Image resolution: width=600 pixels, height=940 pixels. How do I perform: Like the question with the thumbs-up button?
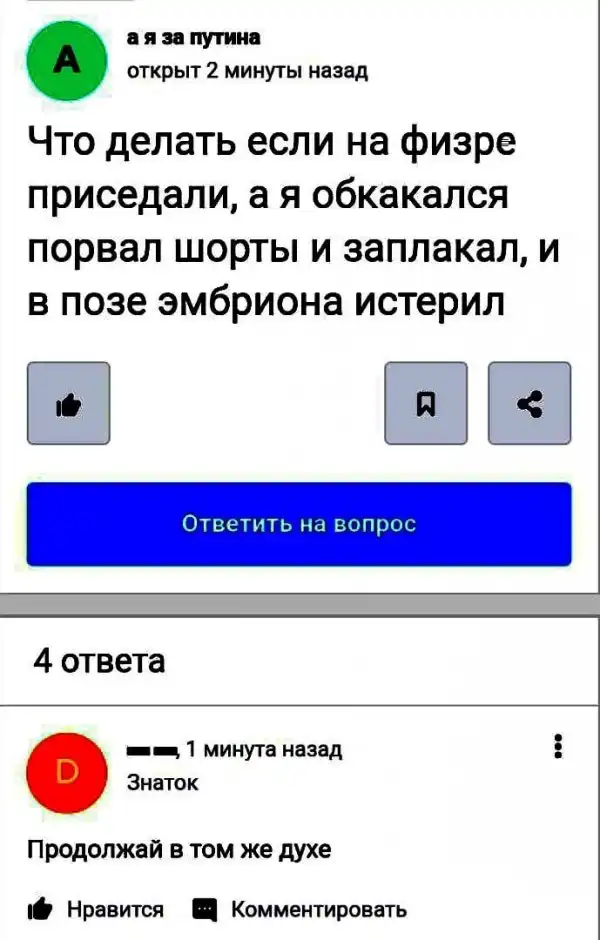[68, 403]
